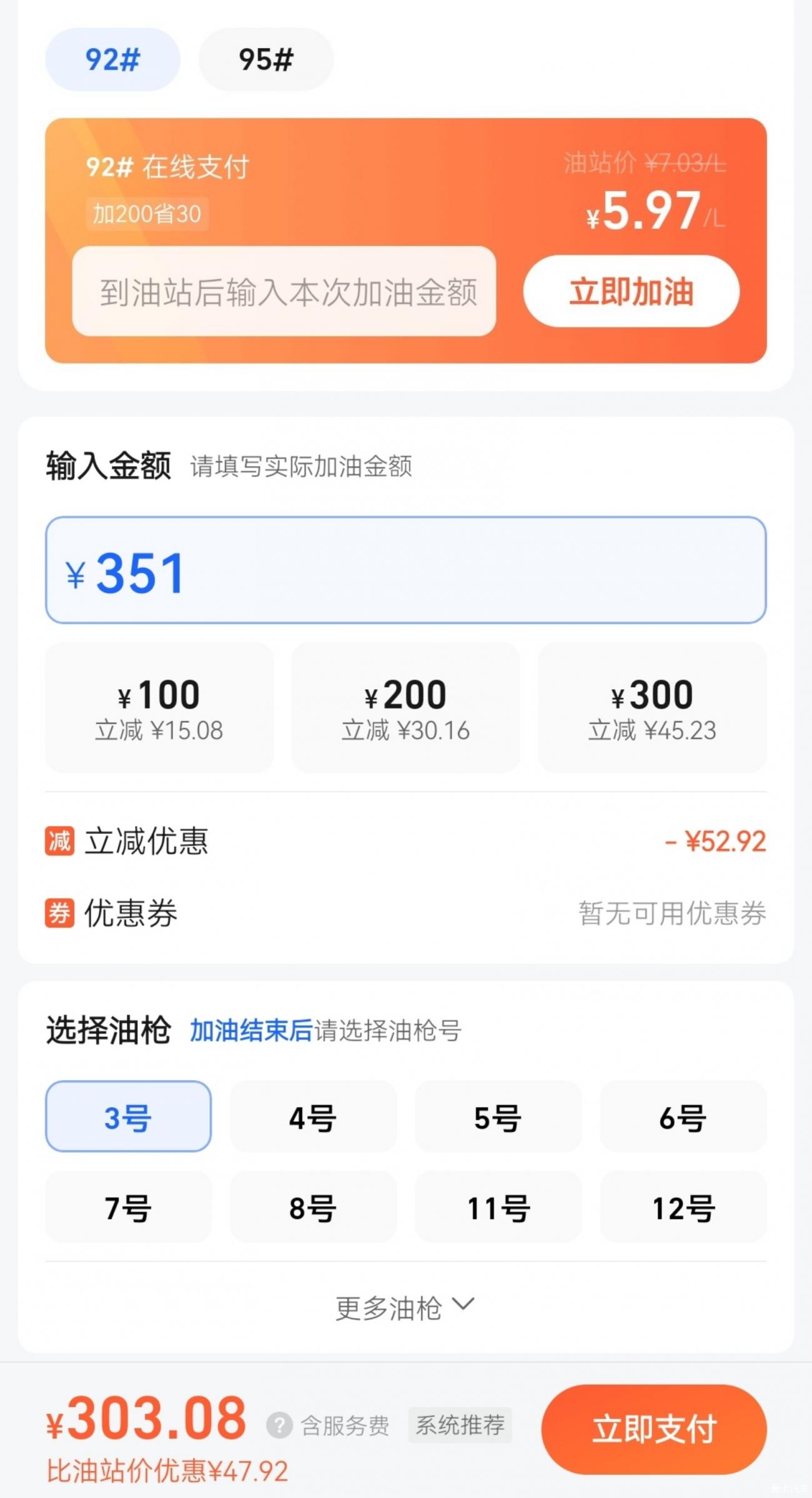Edit the ¥351 amount input box
The height and width of the screenshot is (1498, 812).
406,570
